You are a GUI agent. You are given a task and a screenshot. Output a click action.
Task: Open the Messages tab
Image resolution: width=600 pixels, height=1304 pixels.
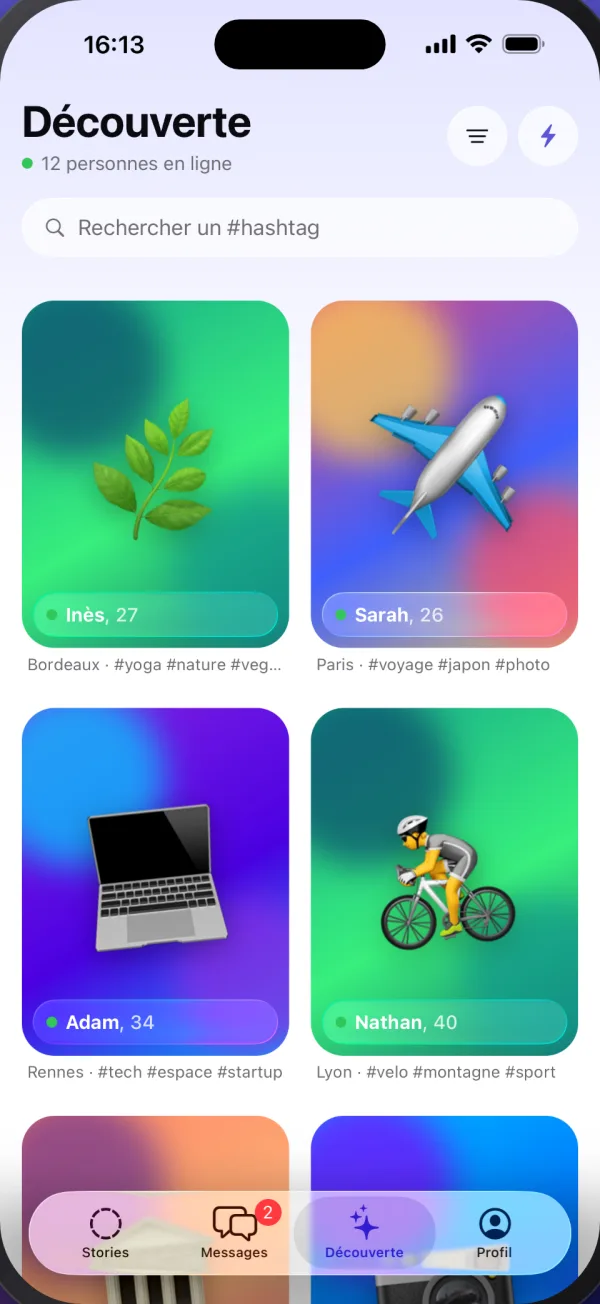235,1233
